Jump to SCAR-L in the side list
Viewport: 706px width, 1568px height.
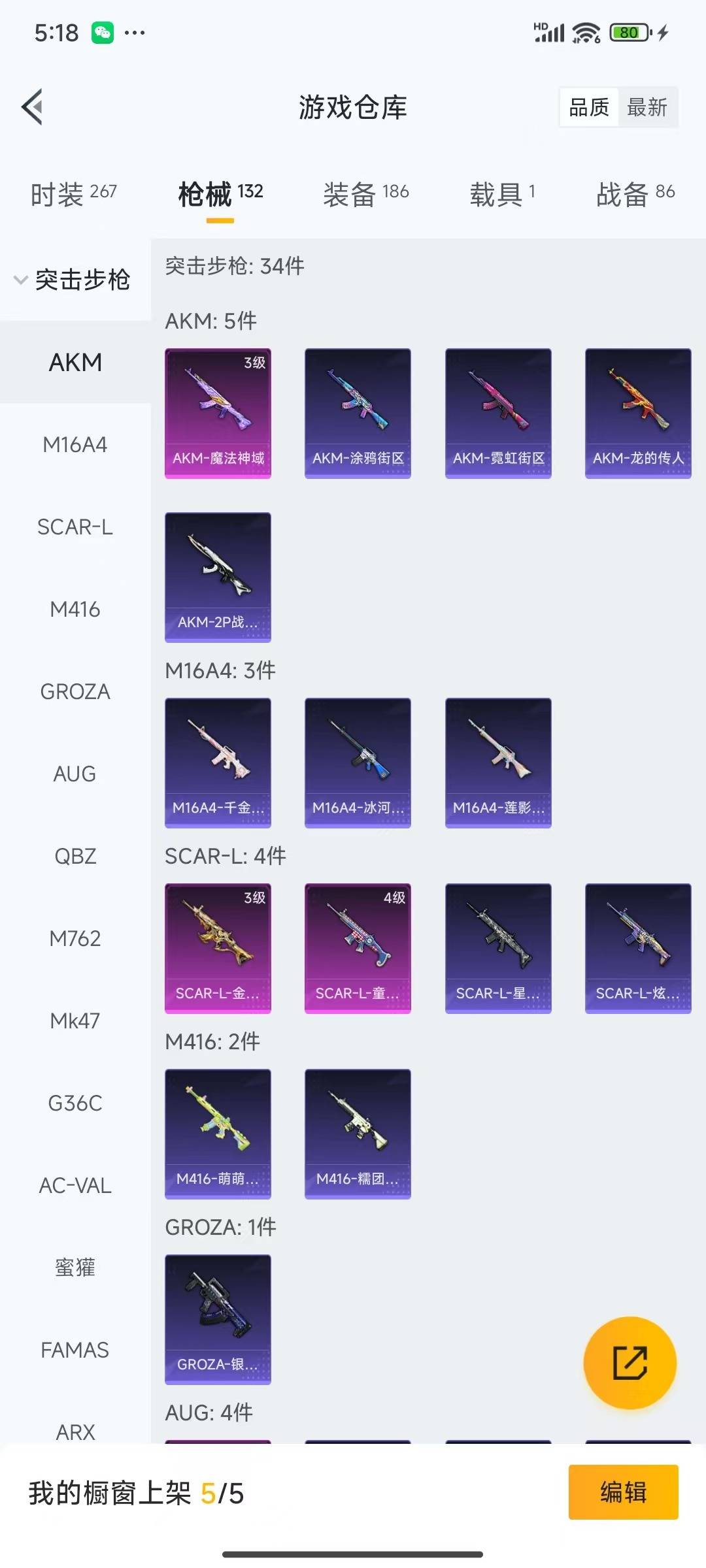75,527
